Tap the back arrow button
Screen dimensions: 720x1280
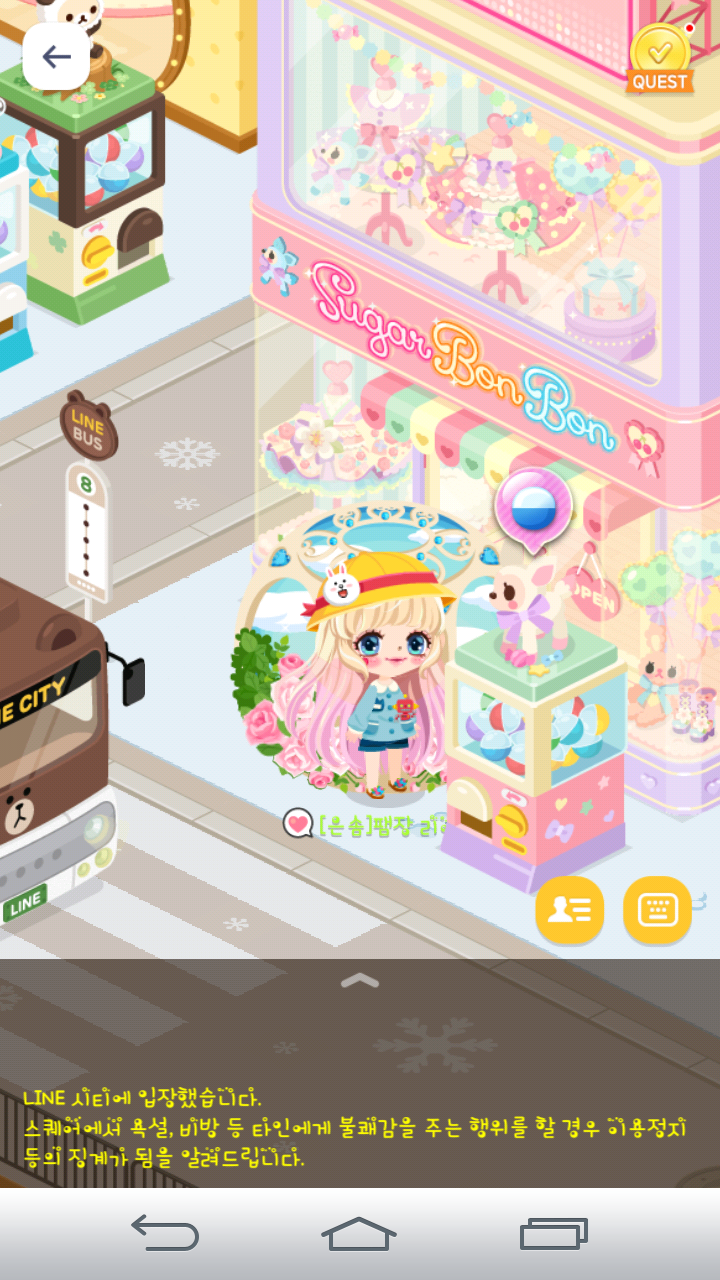(56, 56)
